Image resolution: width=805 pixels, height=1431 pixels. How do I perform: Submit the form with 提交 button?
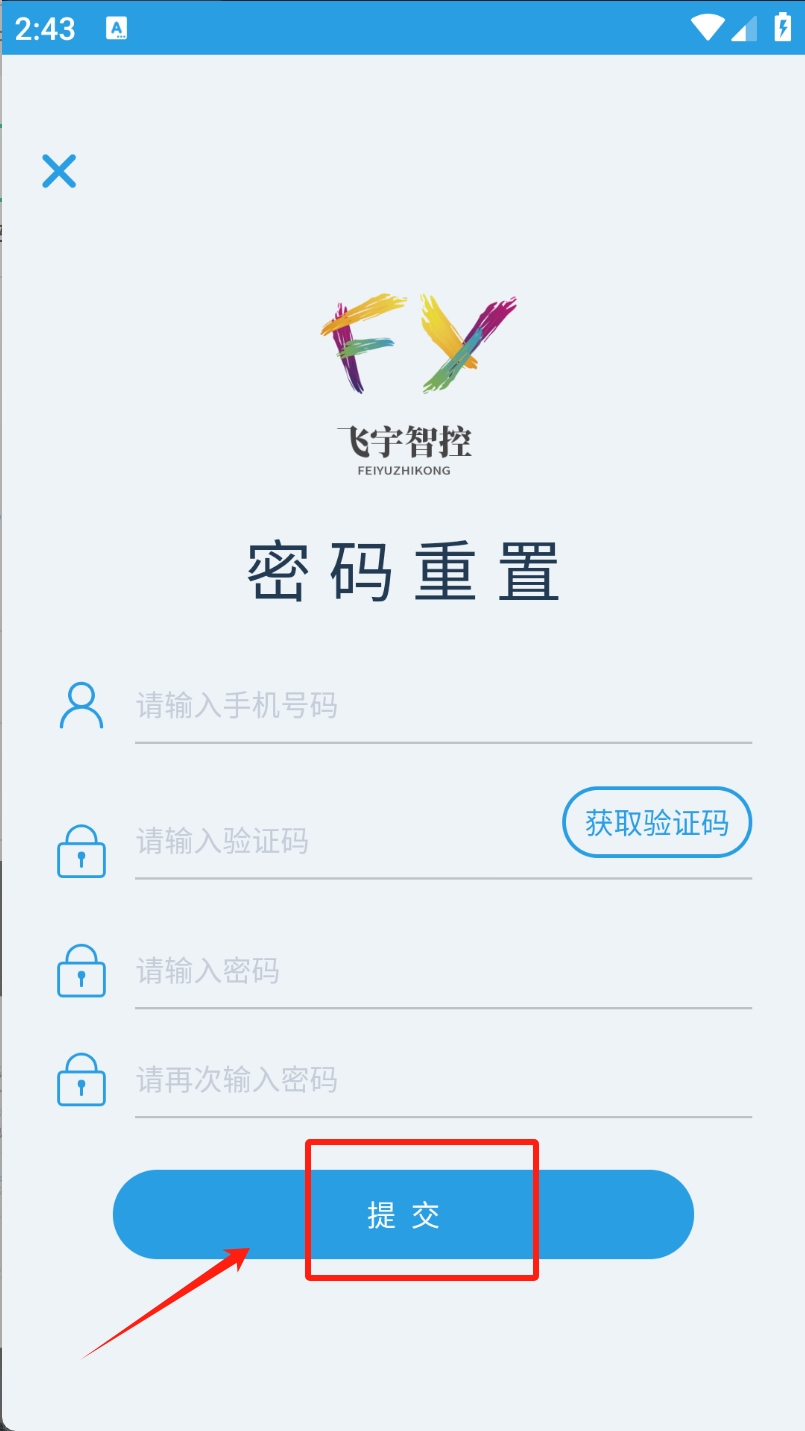403,1214
